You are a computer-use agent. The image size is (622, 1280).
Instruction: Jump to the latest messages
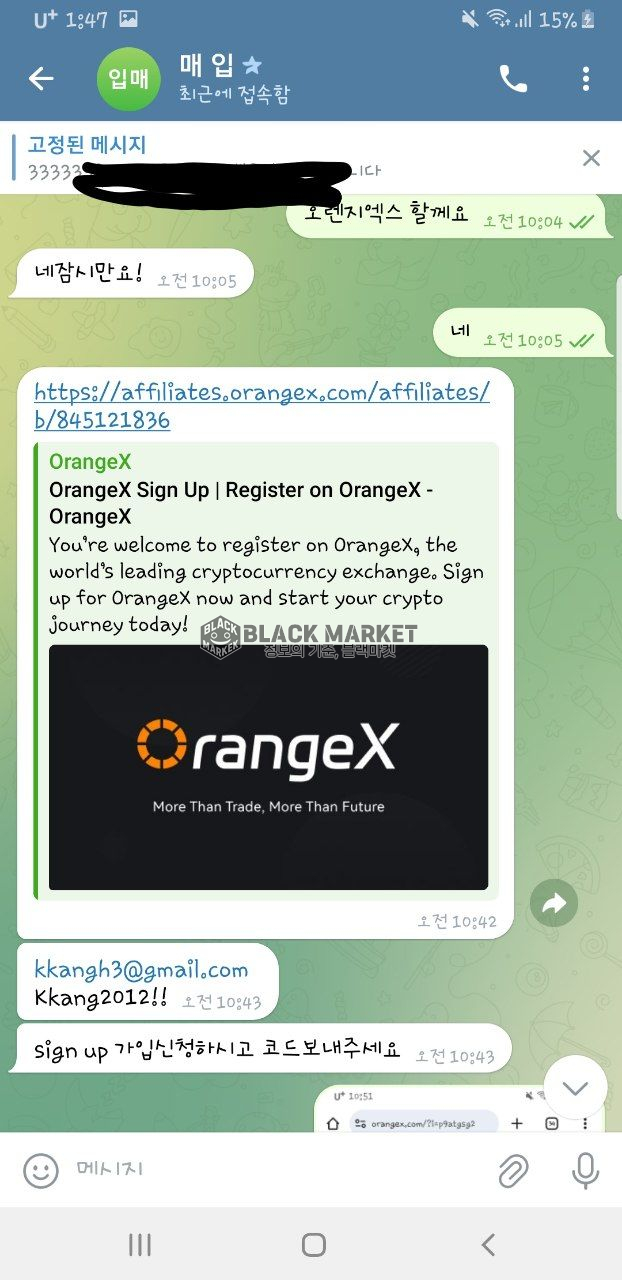[575, 1088]
